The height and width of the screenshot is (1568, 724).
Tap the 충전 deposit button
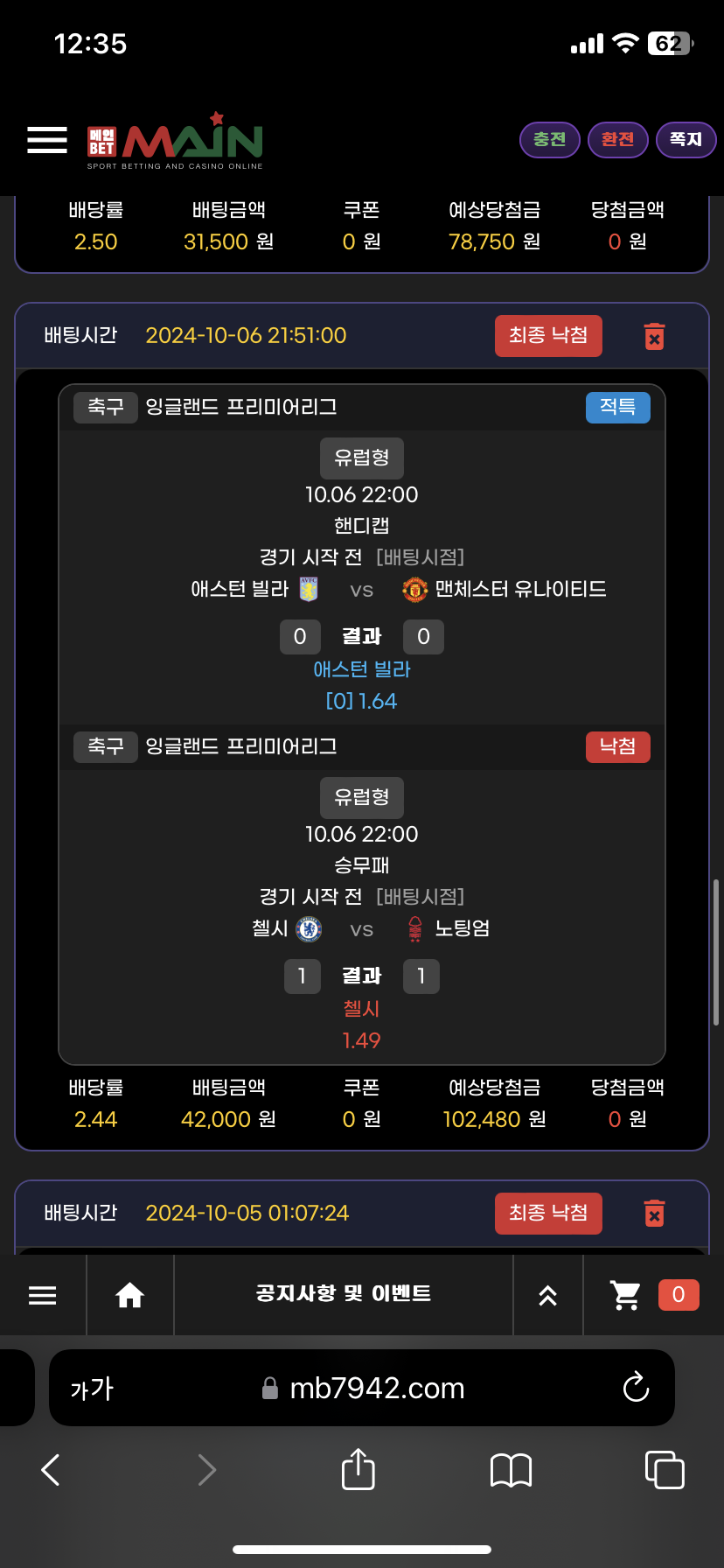coord(550,140)
